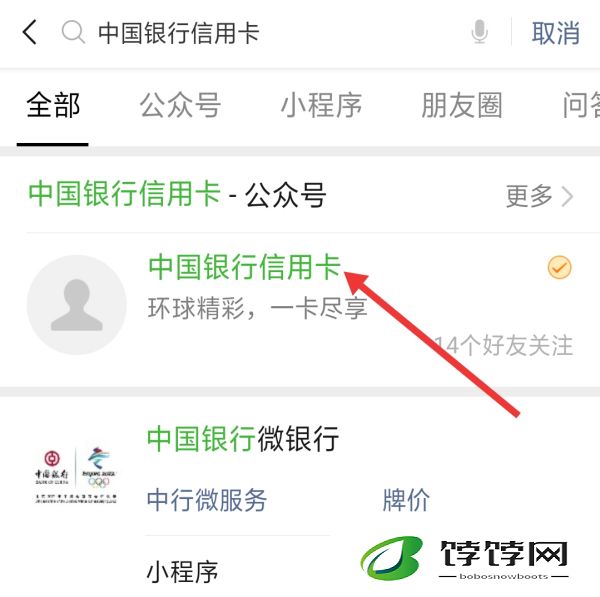Select the 全部 tab
Image resolution: width=600 pixels, height=597 pixels.
[52, 105]
